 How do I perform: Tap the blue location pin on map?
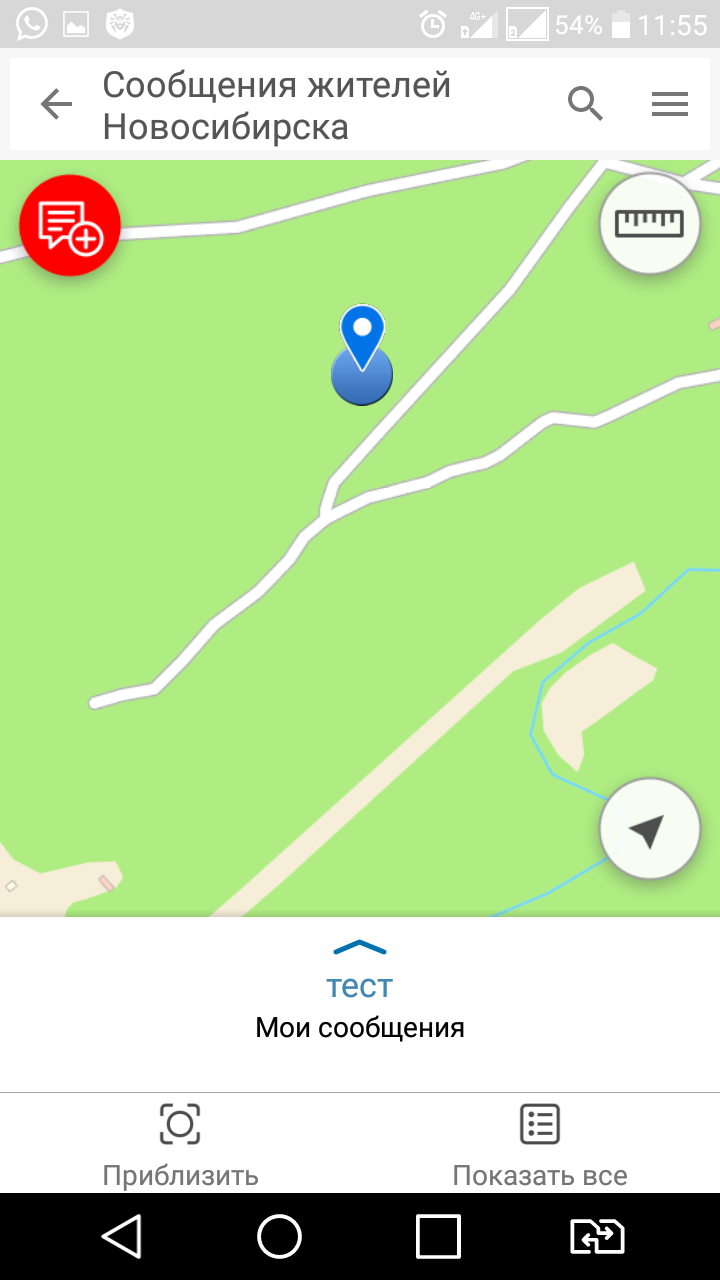pos(362,340)
